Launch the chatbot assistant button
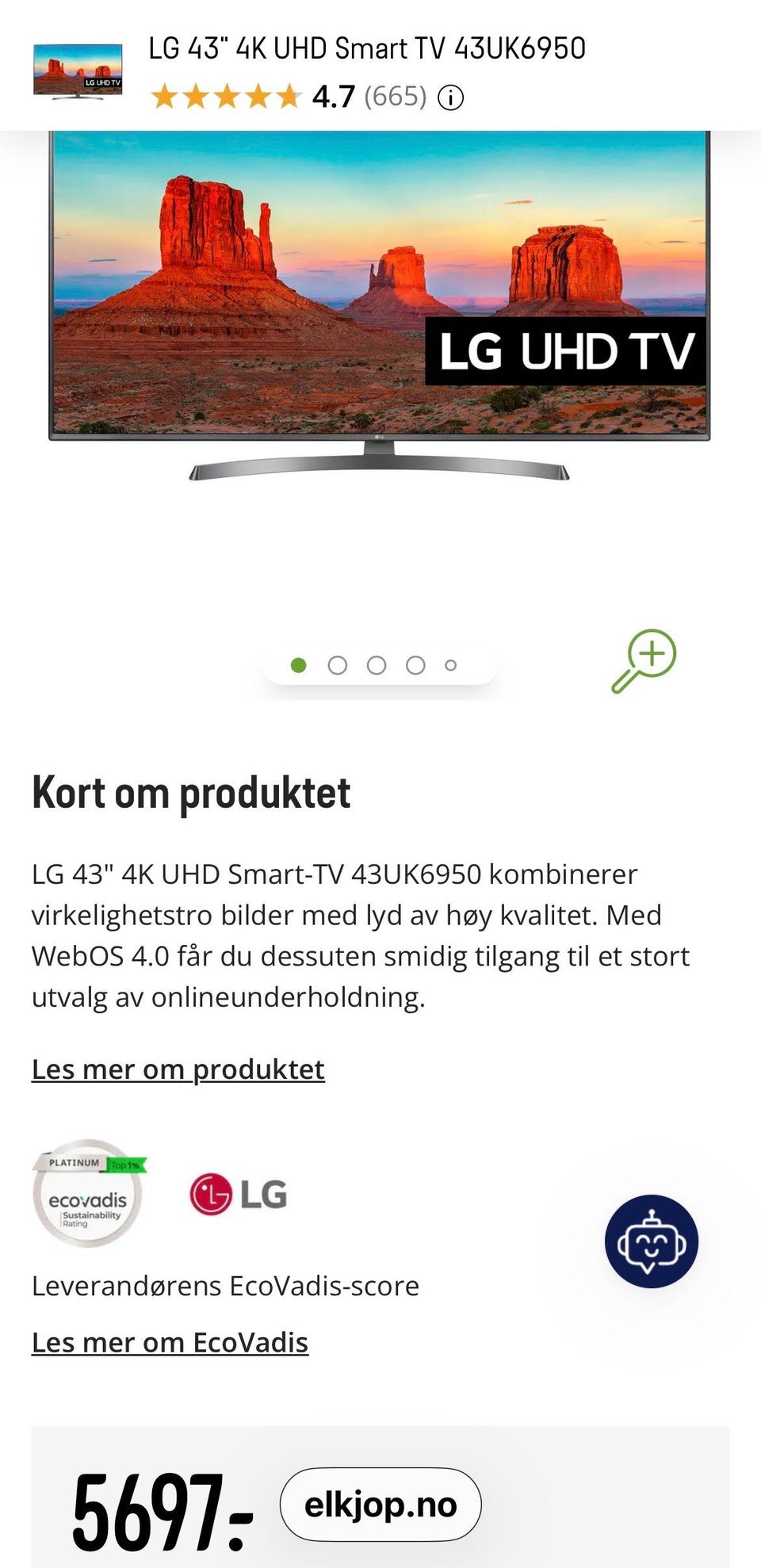The width and height of the screenshot is (761, 1568). point(652,1241)
